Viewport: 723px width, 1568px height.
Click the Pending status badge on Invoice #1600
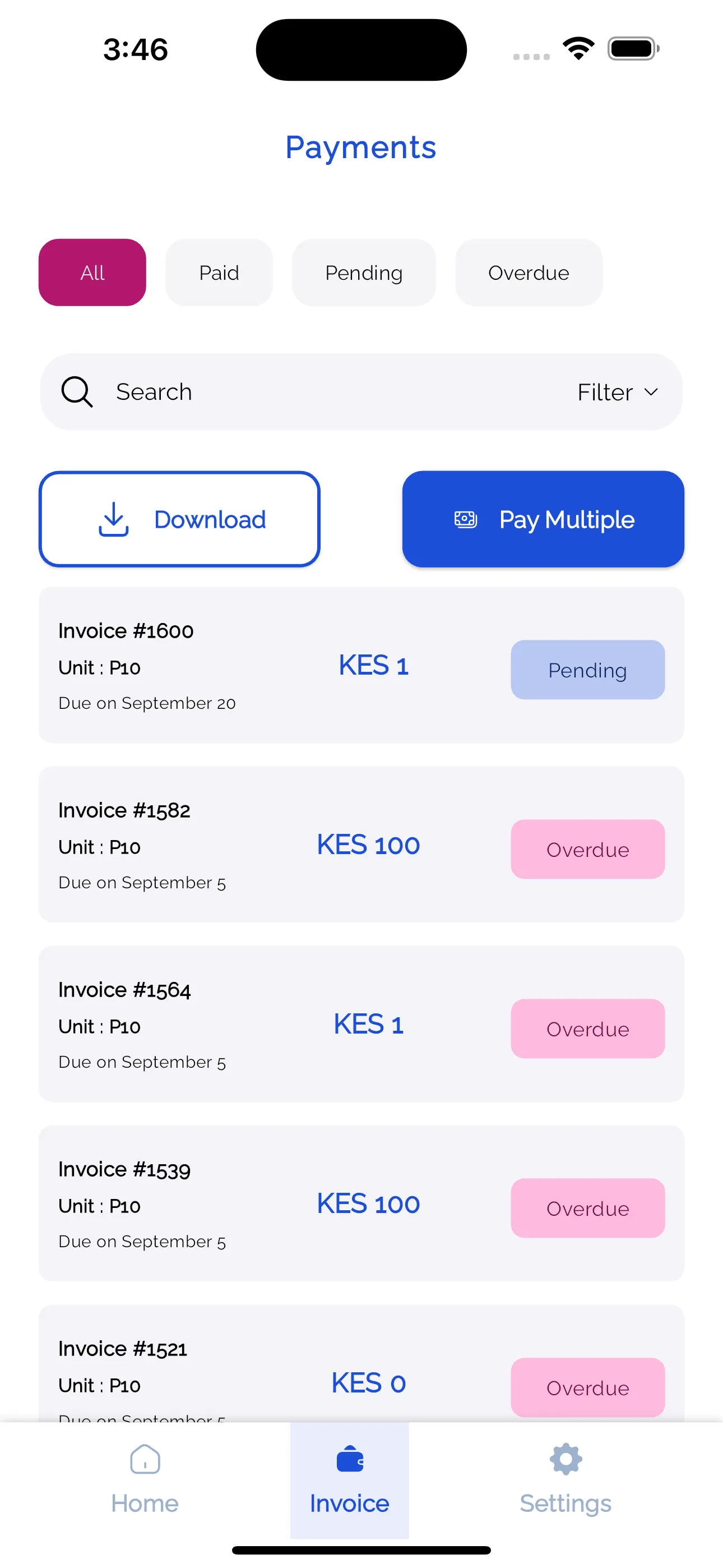(x=587, y=670)
